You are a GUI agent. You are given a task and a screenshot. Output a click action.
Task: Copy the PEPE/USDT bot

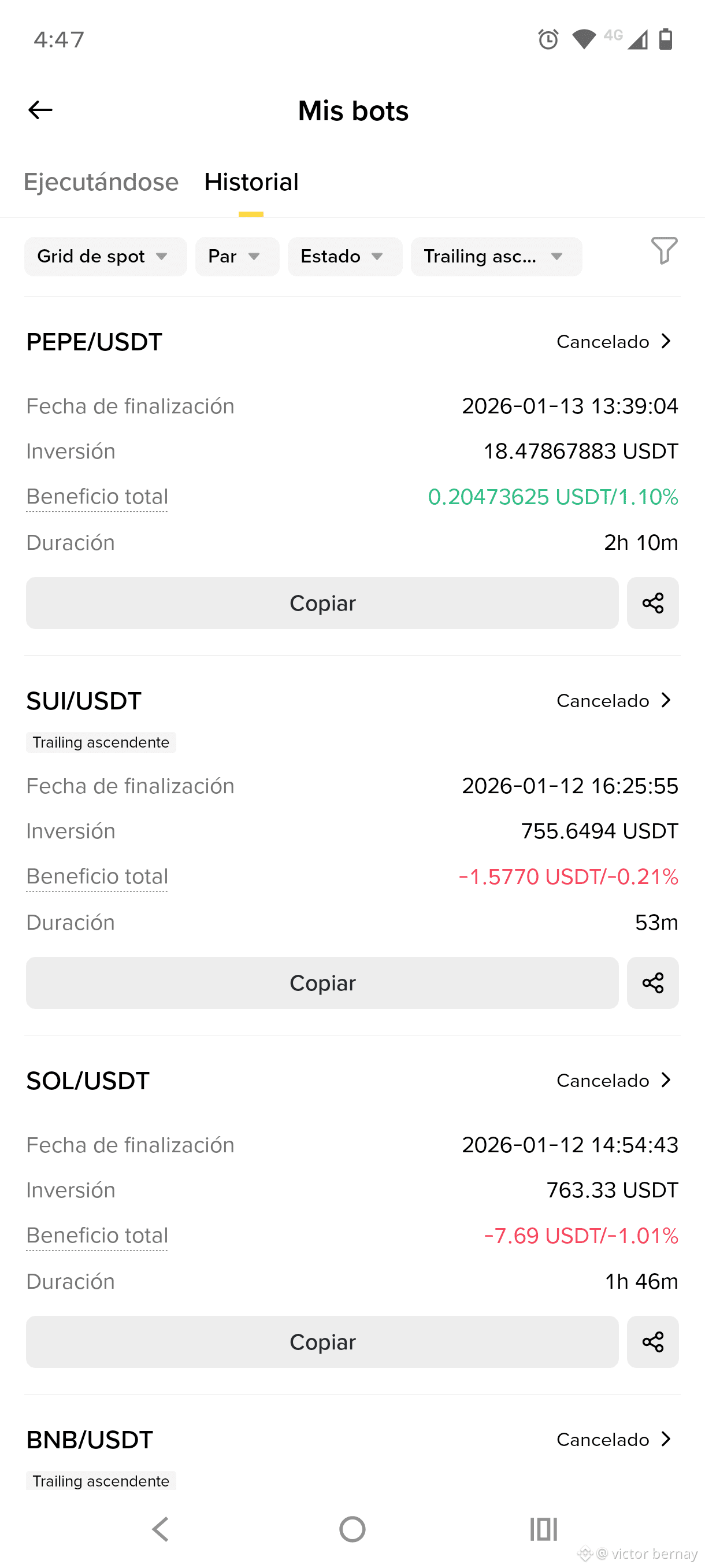click(x=322, y=602)
